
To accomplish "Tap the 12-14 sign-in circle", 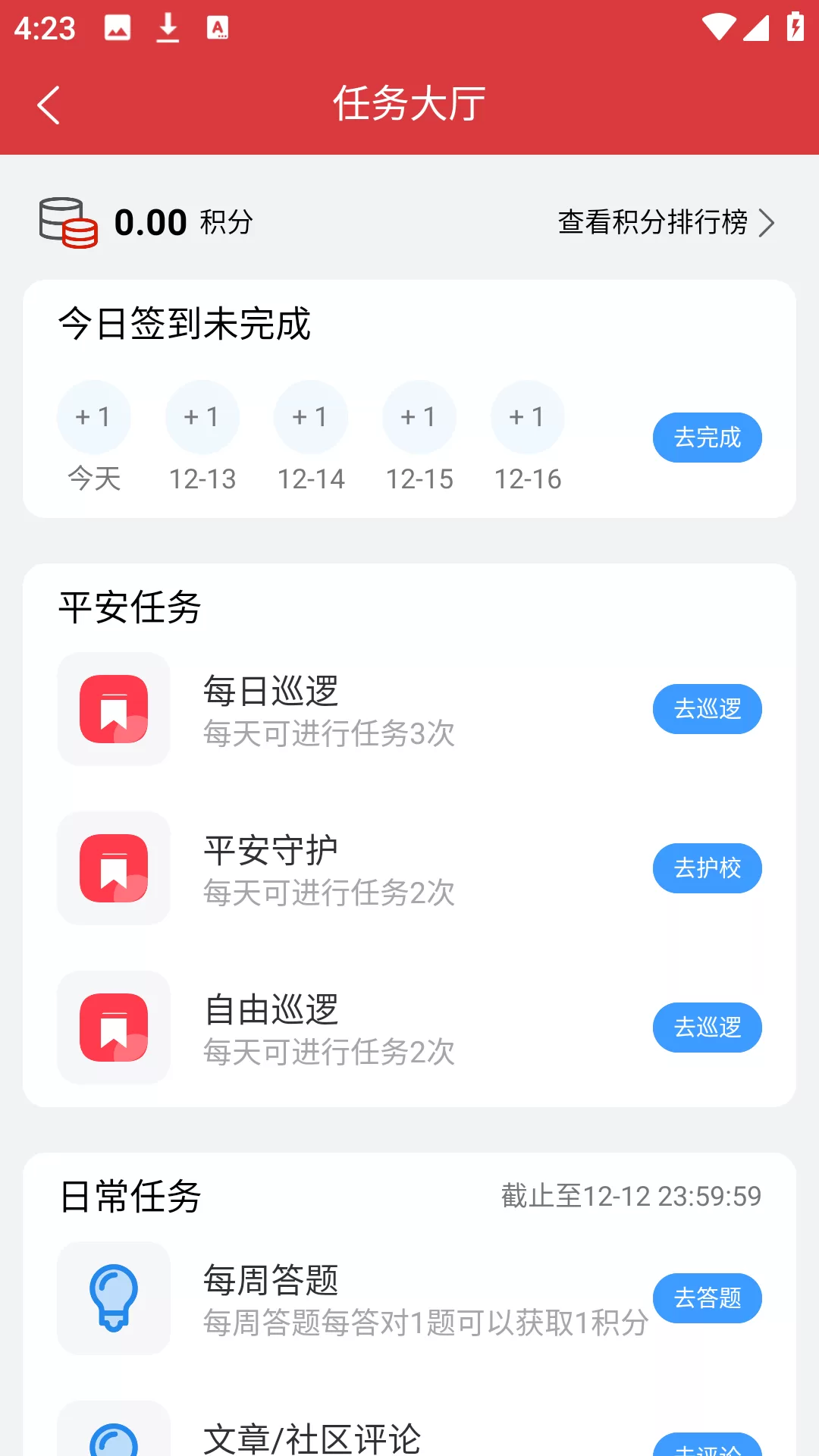I will 311,416.
